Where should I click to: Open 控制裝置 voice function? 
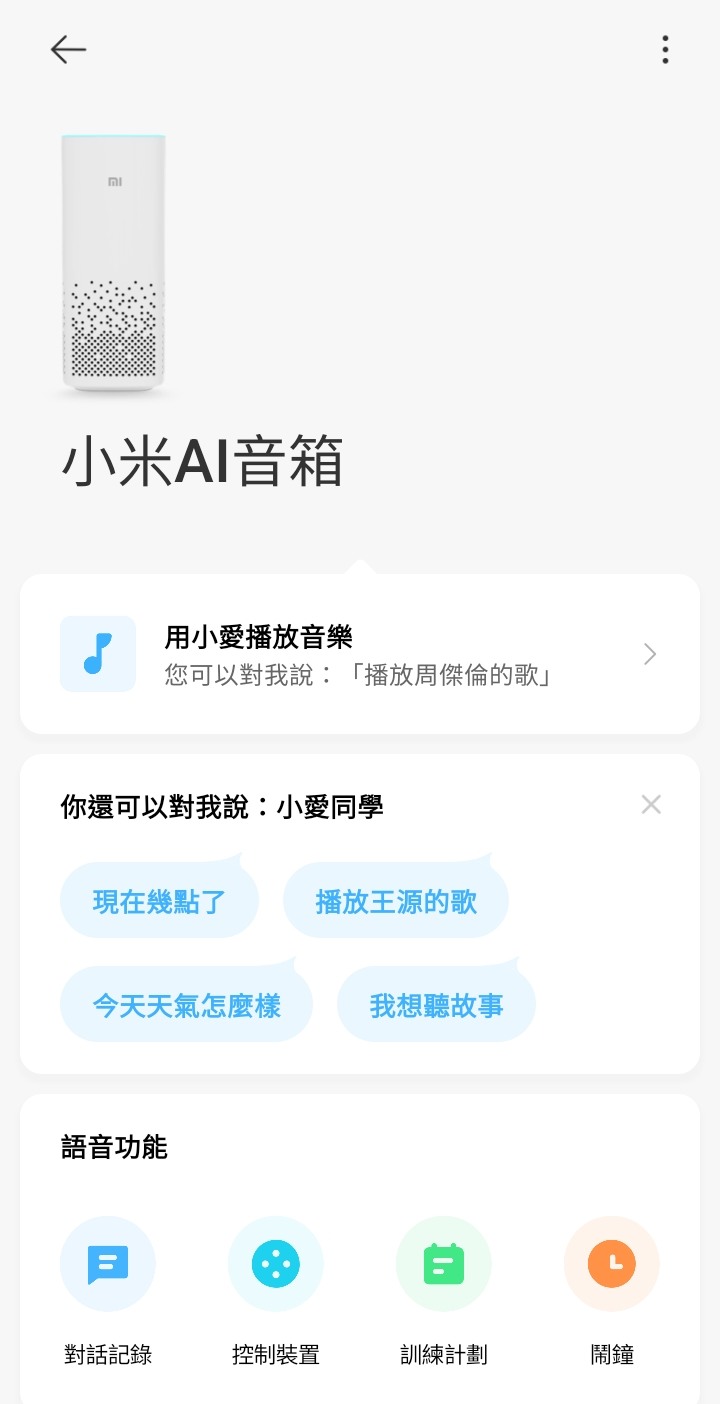point(276,1290)
